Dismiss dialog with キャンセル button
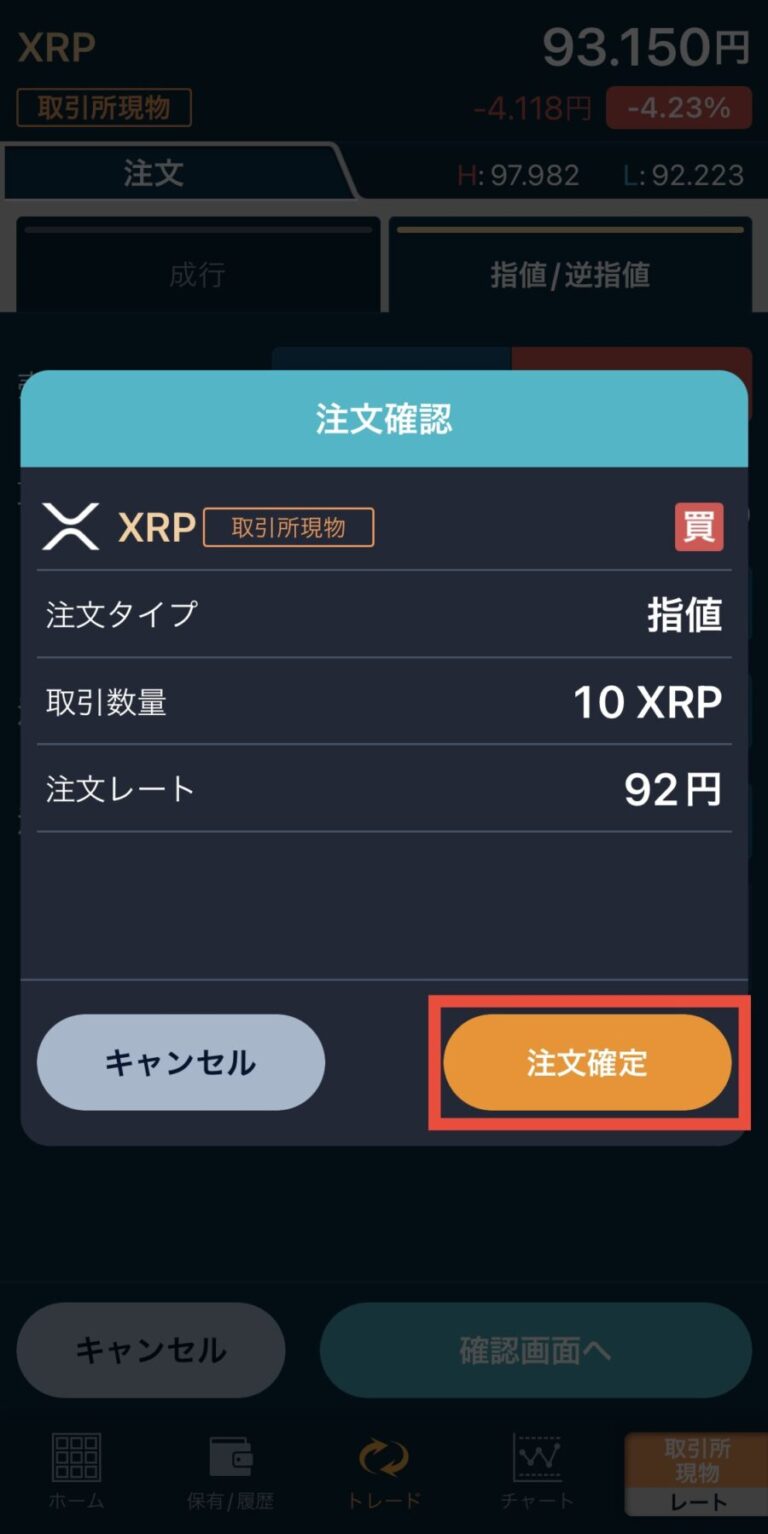 pos(181,1062)
